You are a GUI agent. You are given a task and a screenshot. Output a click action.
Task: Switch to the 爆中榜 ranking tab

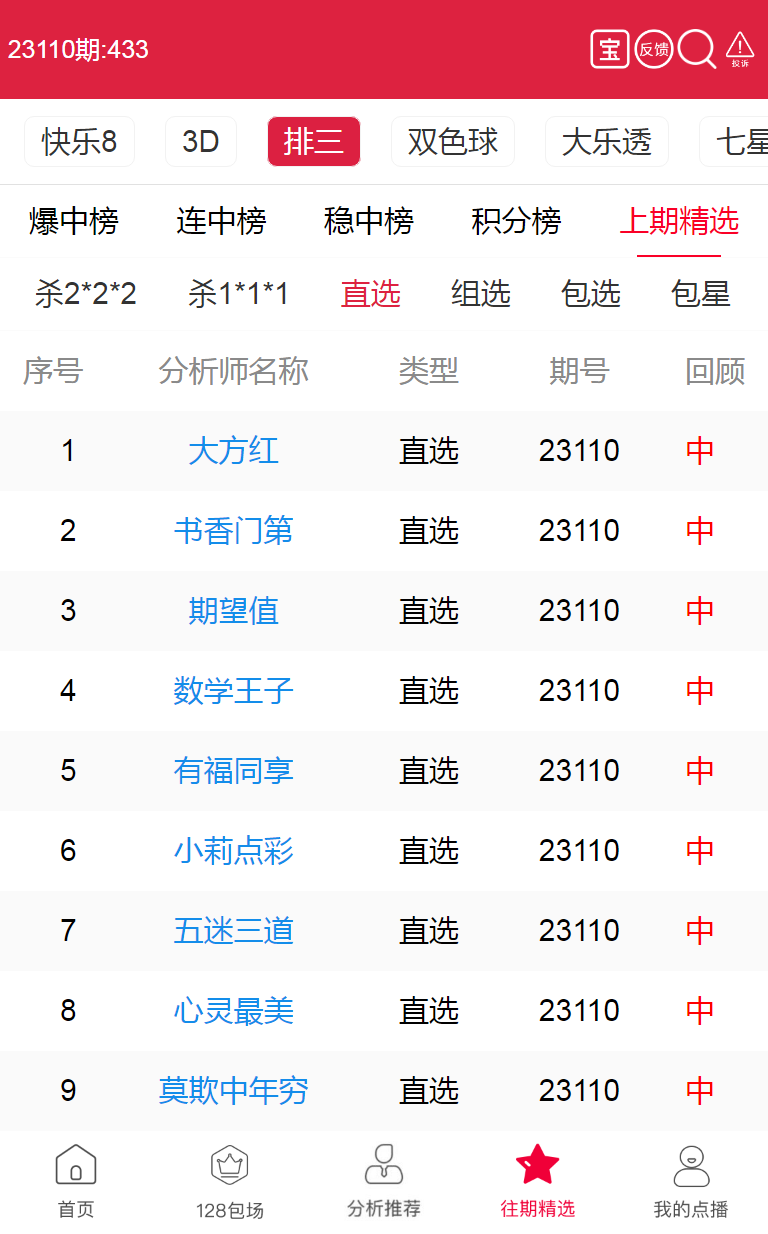73,221
